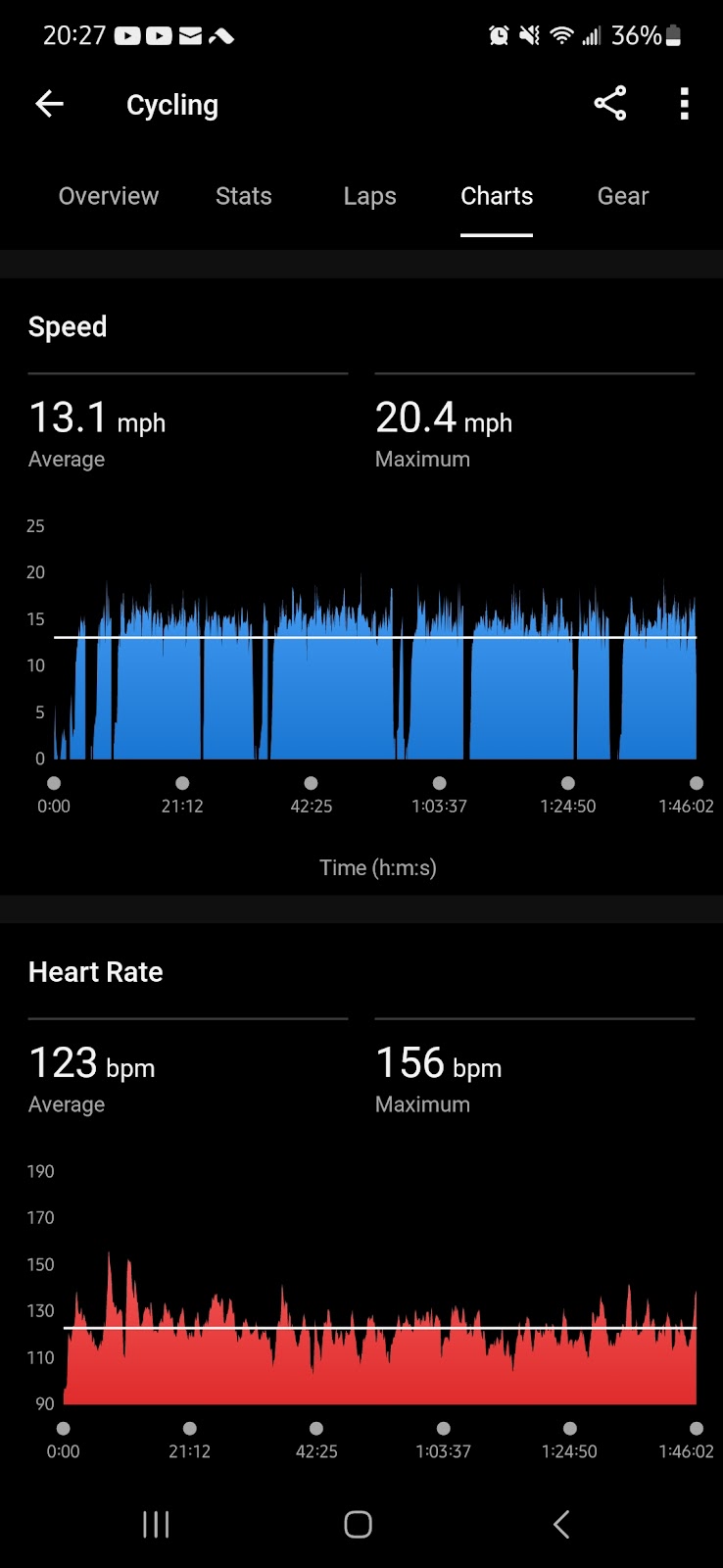Open the overflow menu
Viewport: 723px width, 1568px height.
pos(684,104)
